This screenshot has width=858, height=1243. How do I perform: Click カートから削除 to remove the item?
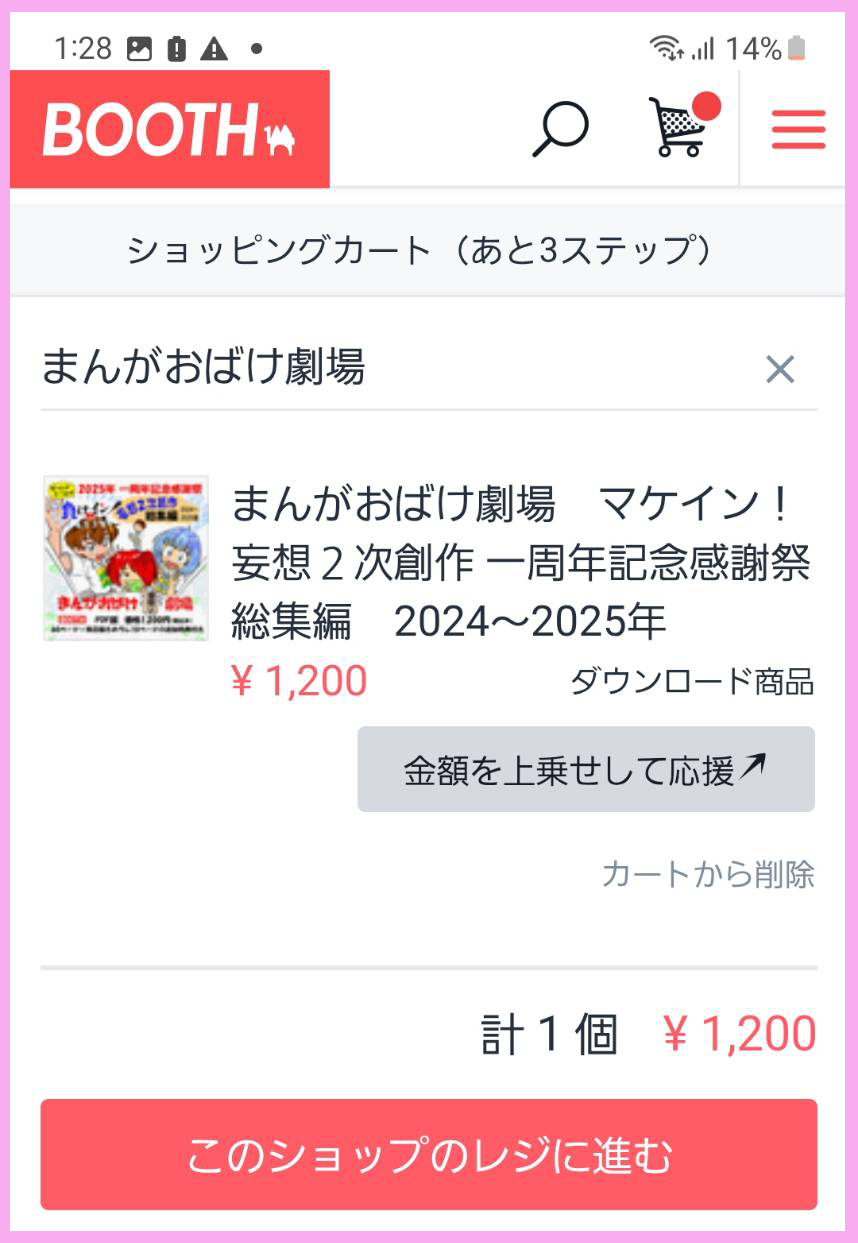pyautogui.click(x=712, y=875)
